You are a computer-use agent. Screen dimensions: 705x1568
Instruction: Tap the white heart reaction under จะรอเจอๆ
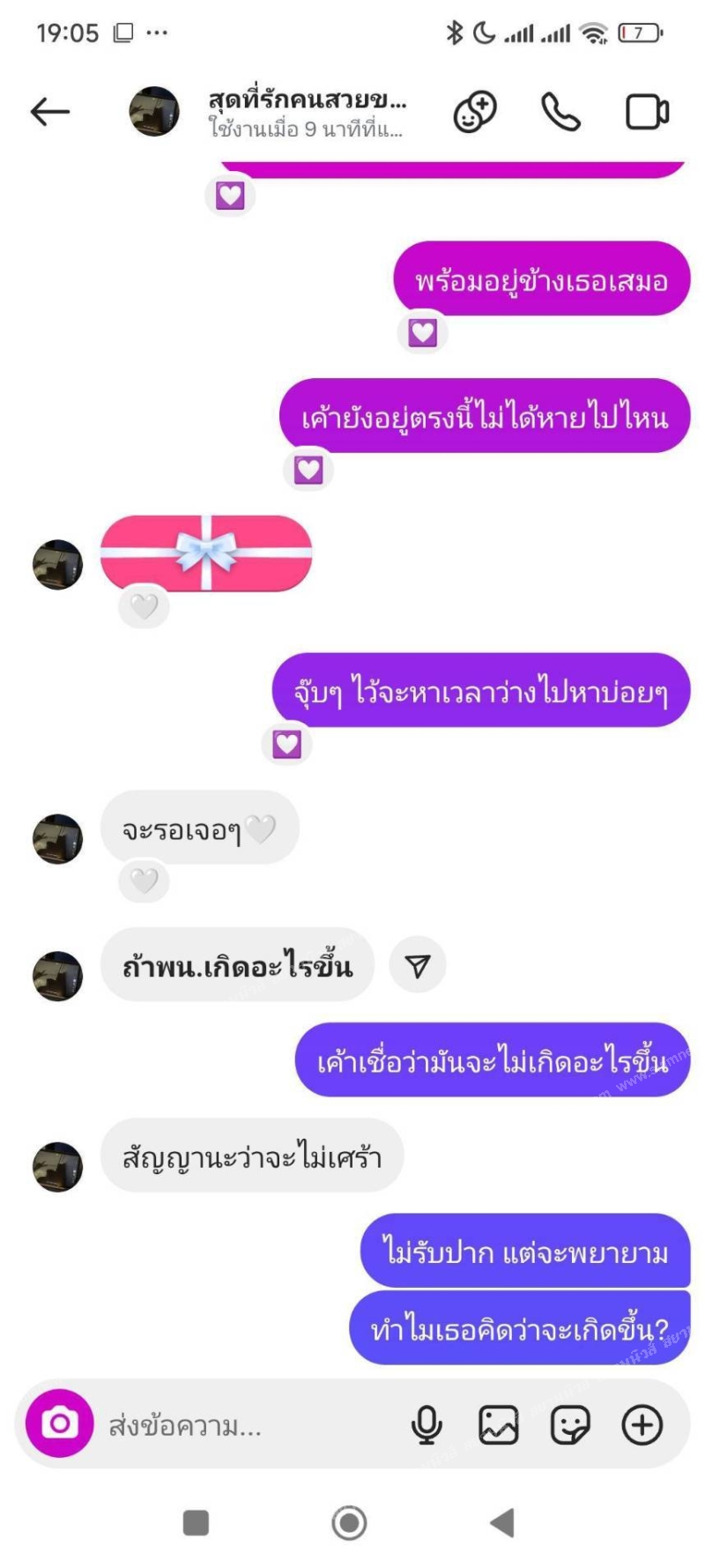pos(144,881)
